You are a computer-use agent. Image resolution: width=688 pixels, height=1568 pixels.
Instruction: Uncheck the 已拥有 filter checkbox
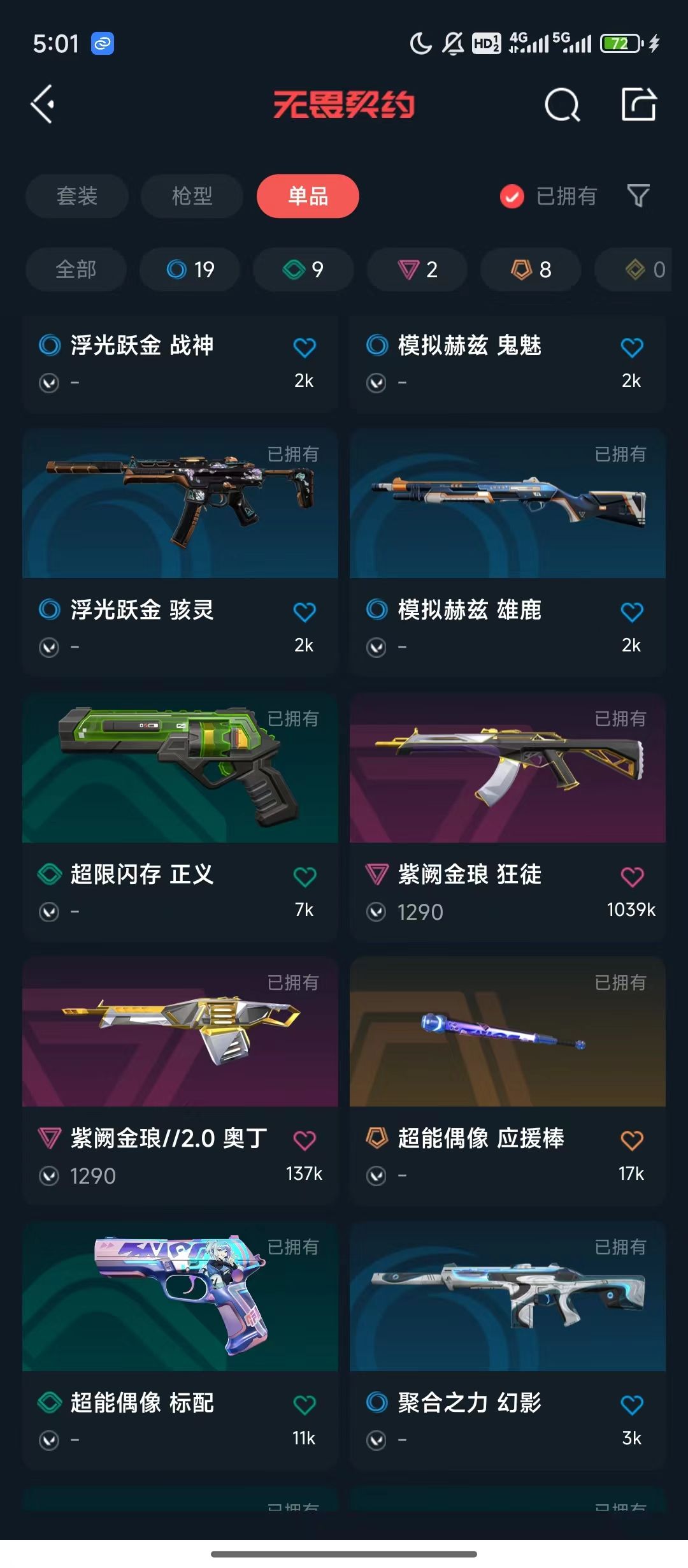tap(512, 196)
